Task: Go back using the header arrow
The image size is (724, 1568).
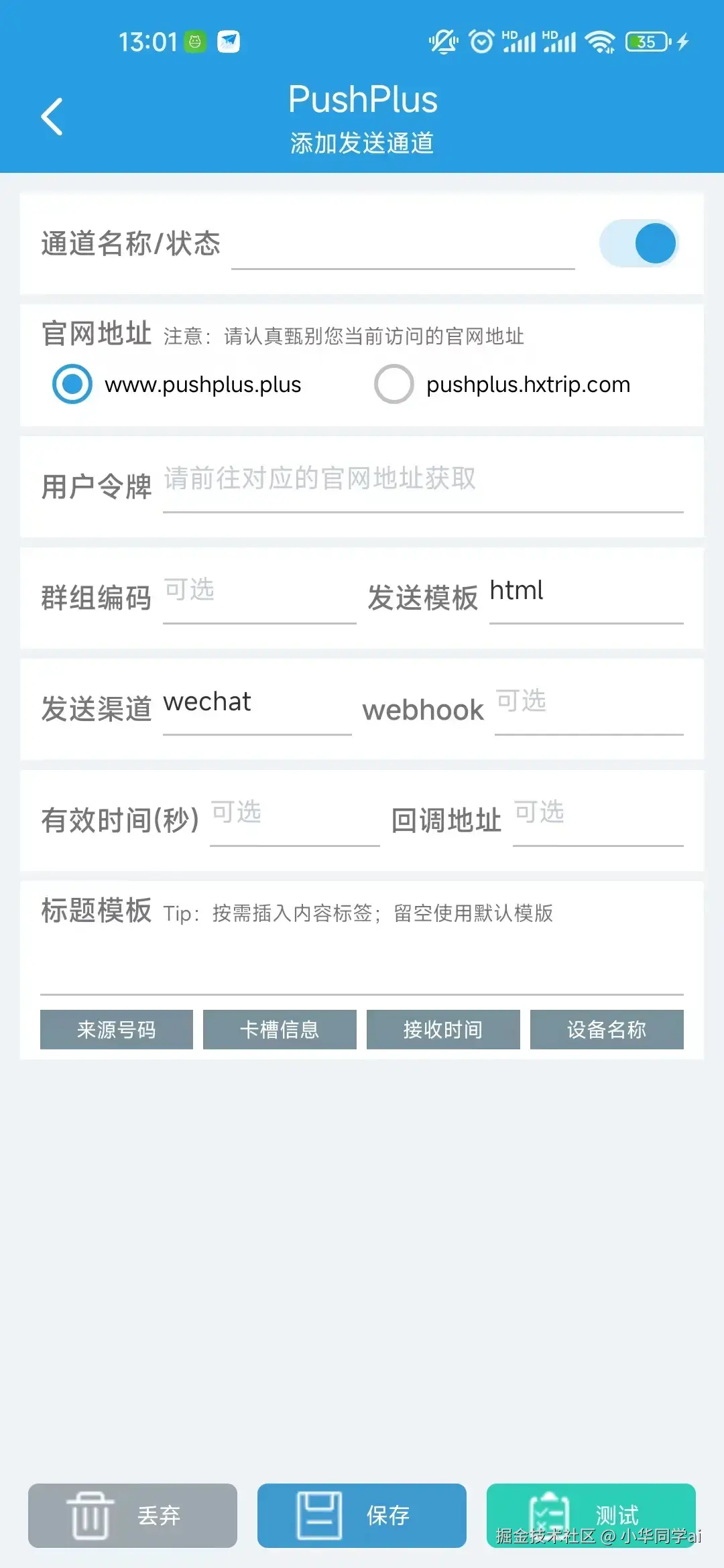Action: (52, 117)
